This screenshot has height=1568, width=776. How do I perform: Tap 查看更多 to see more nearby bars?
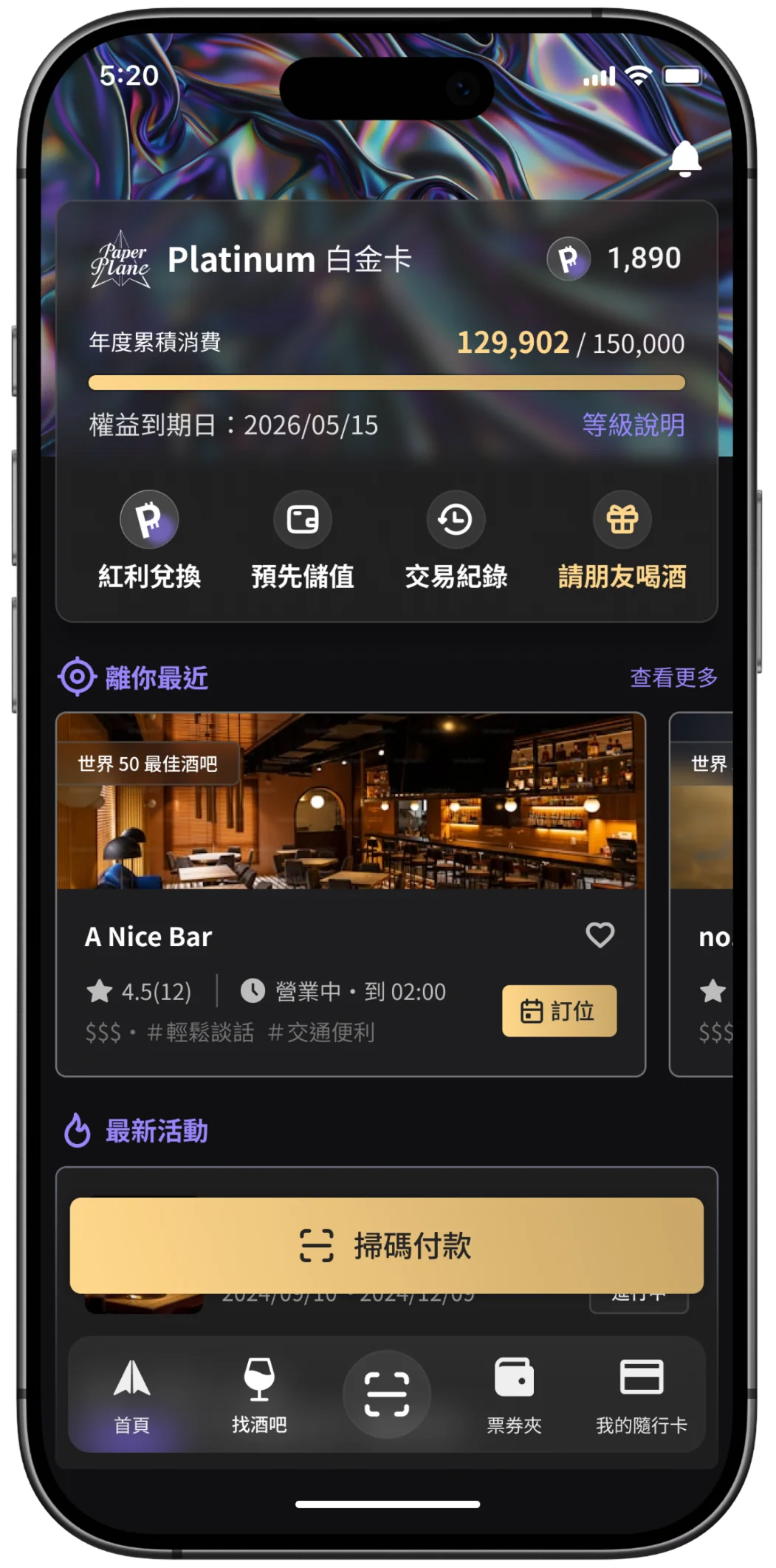click(x=673, y=676)
